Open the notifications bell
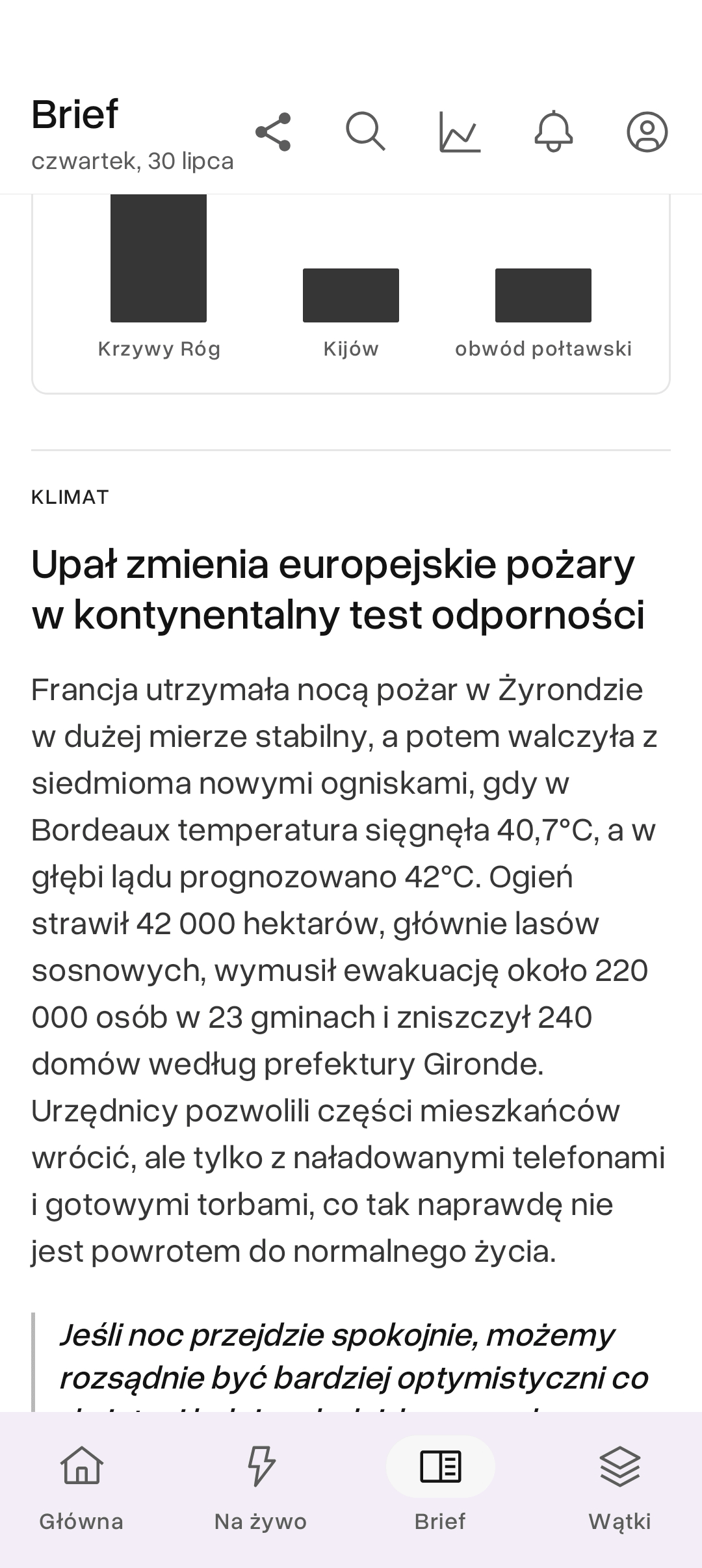The height and width of the screenshot is (1568, 702). coord(553,132)
